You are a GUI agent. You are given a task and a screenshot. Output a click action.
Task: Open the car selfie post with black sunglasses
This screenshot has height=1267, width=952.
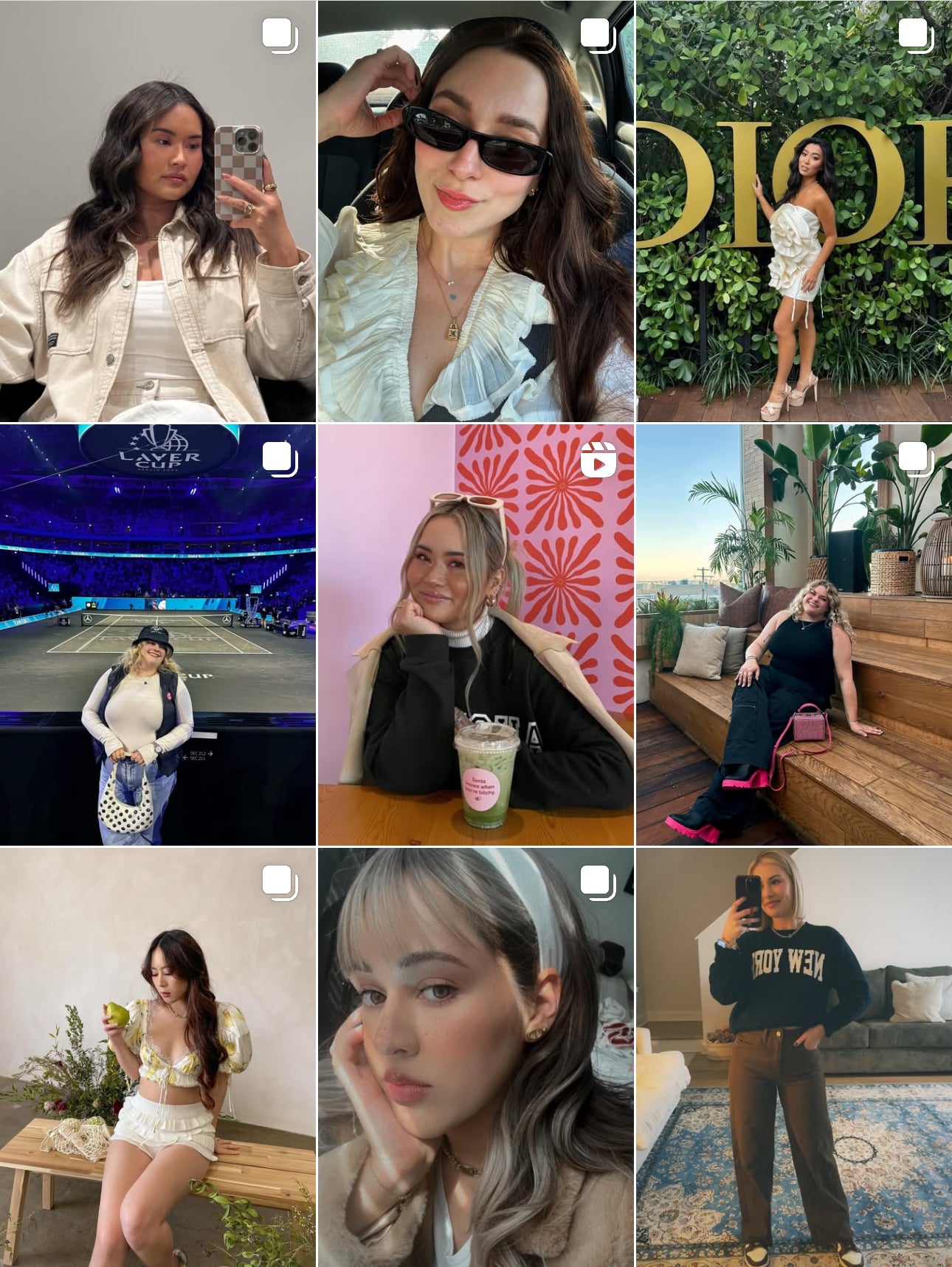[x=475, y=211]
